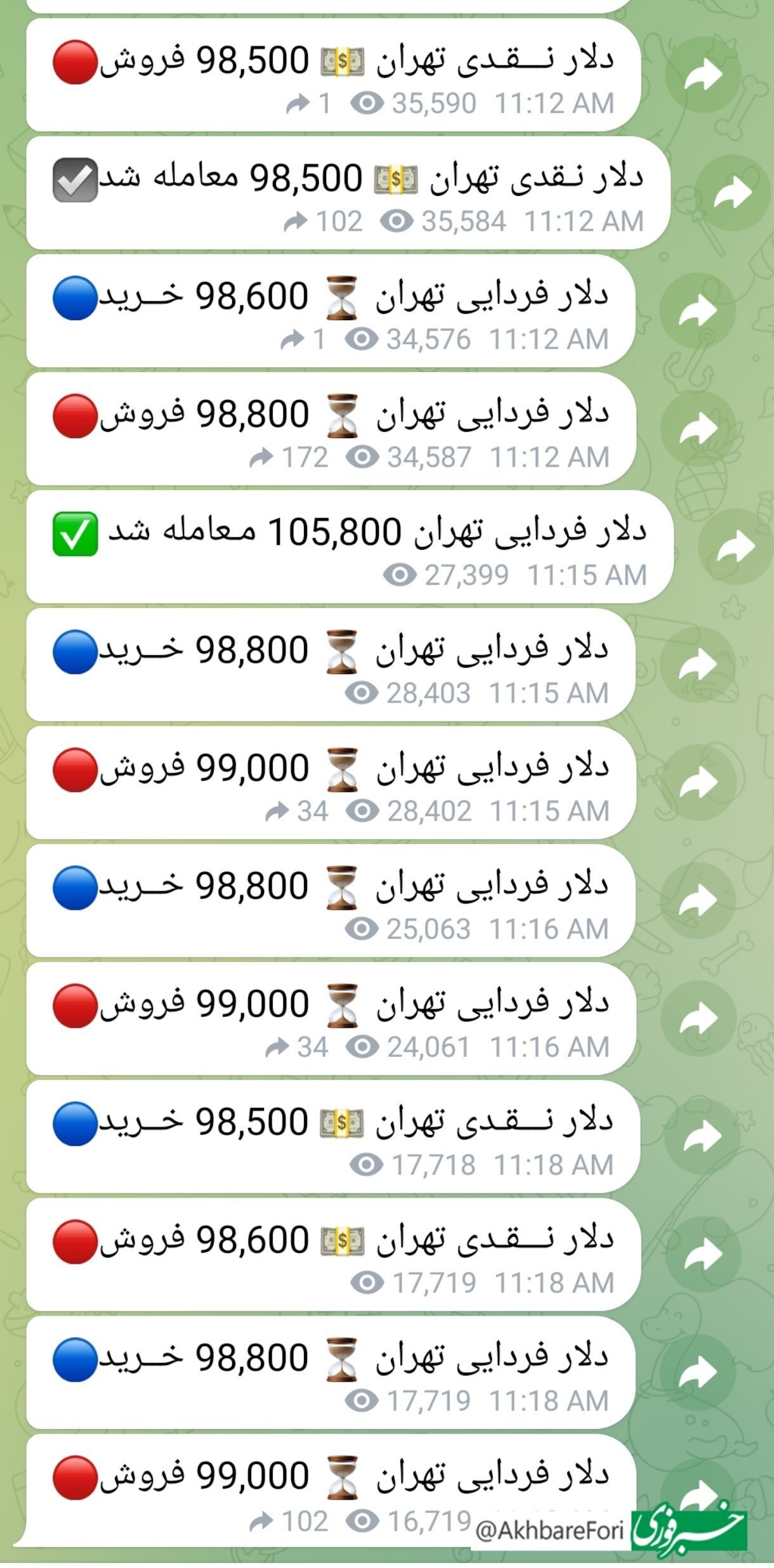
Task: Forward the 98,600 cash sell message at 11:18
Action: [x=703, y=1254]
